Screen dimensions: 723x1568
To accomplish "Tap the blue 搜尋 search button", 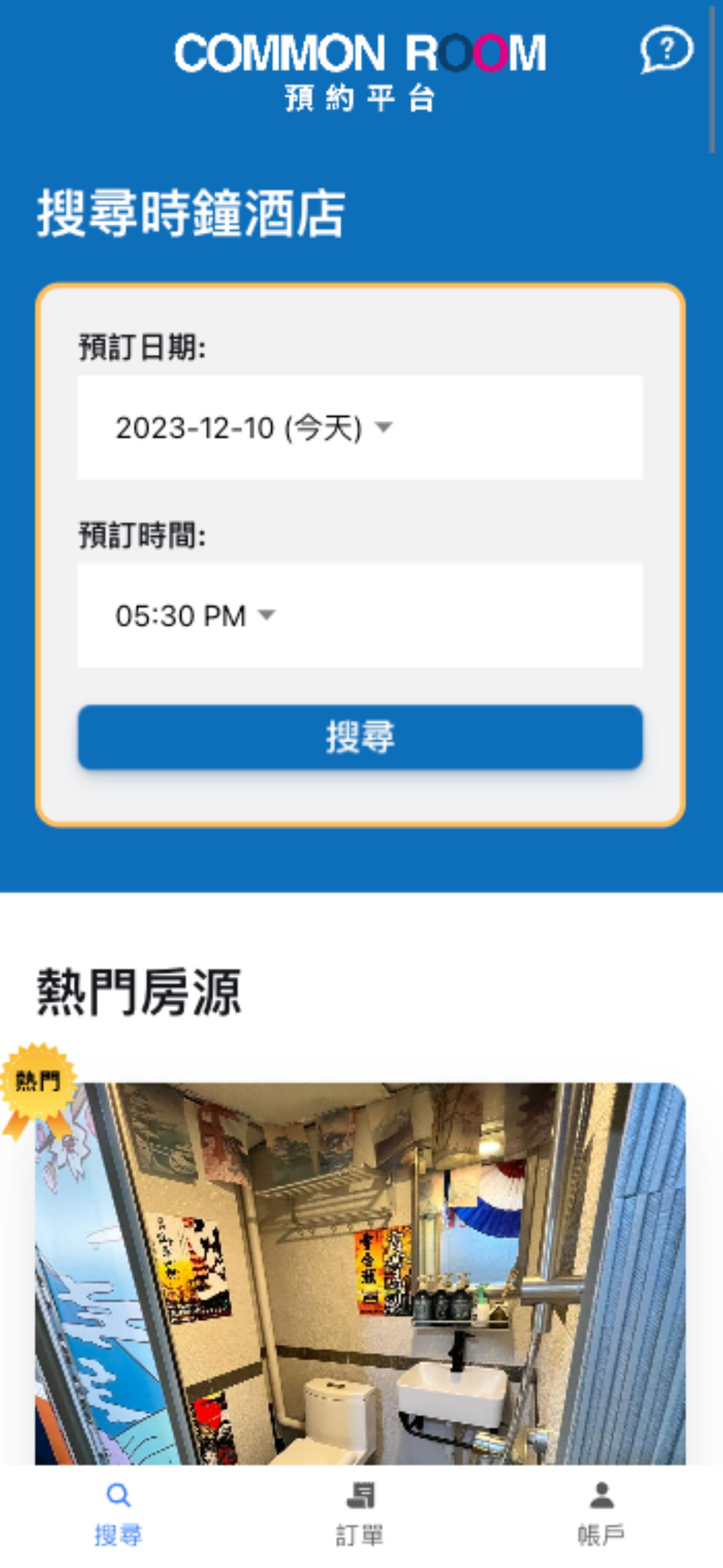I will [360, 737].
